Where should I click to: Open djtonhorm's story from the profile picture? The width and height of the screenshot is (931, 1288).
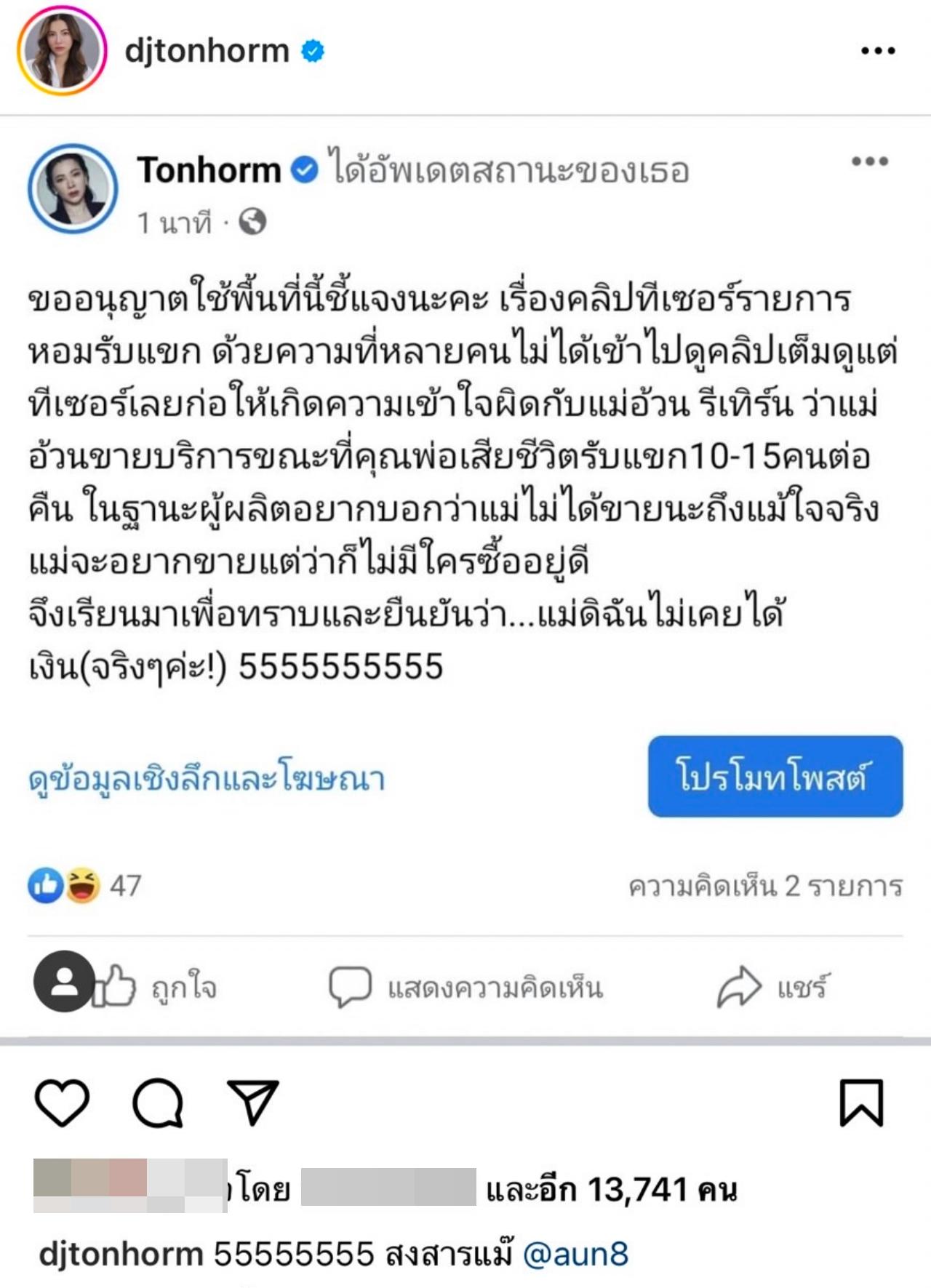point(62,51)
